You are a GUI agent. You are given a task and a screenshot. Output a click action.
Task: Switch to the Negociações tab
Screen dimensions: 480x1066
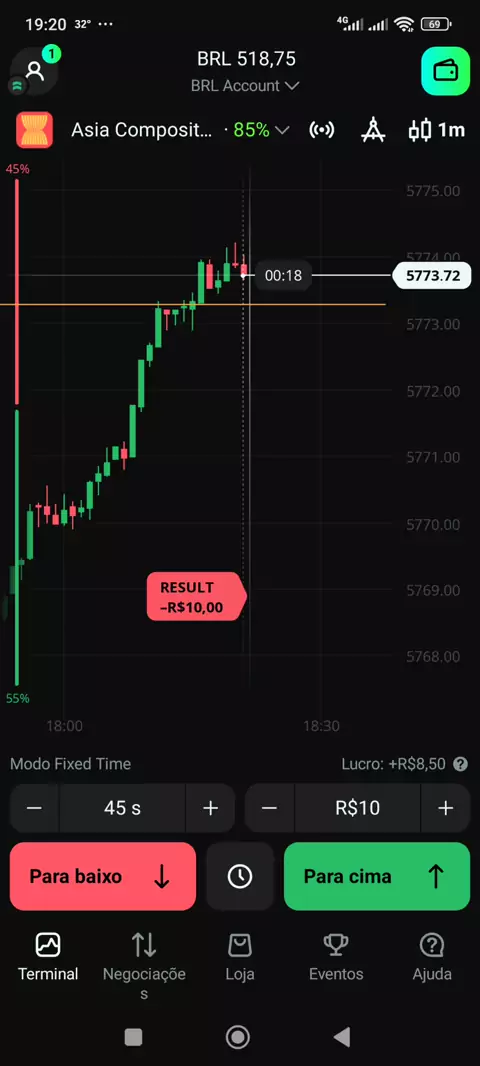point(144,965)
